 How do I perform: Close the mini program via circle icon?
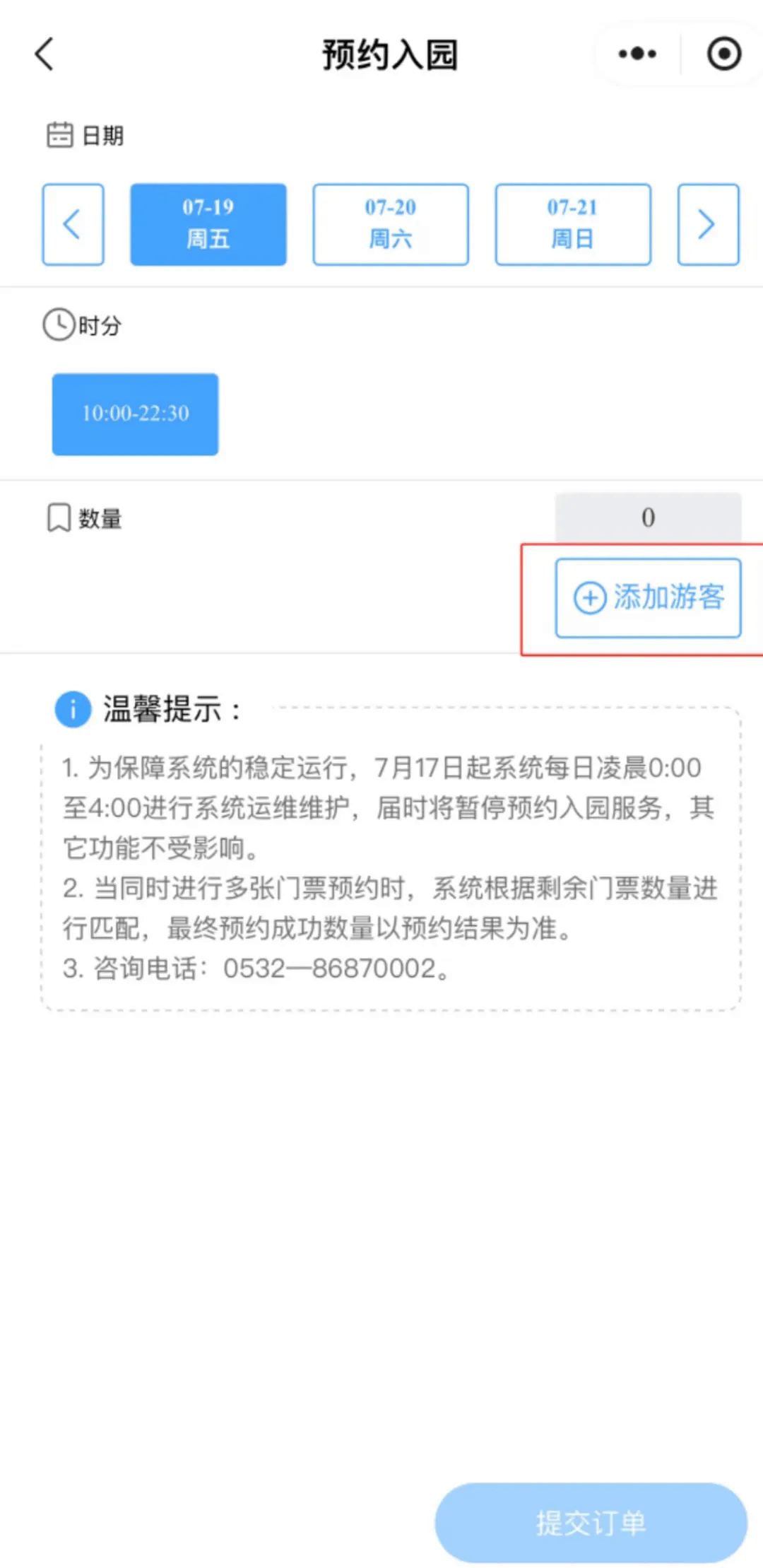[724, 54]
